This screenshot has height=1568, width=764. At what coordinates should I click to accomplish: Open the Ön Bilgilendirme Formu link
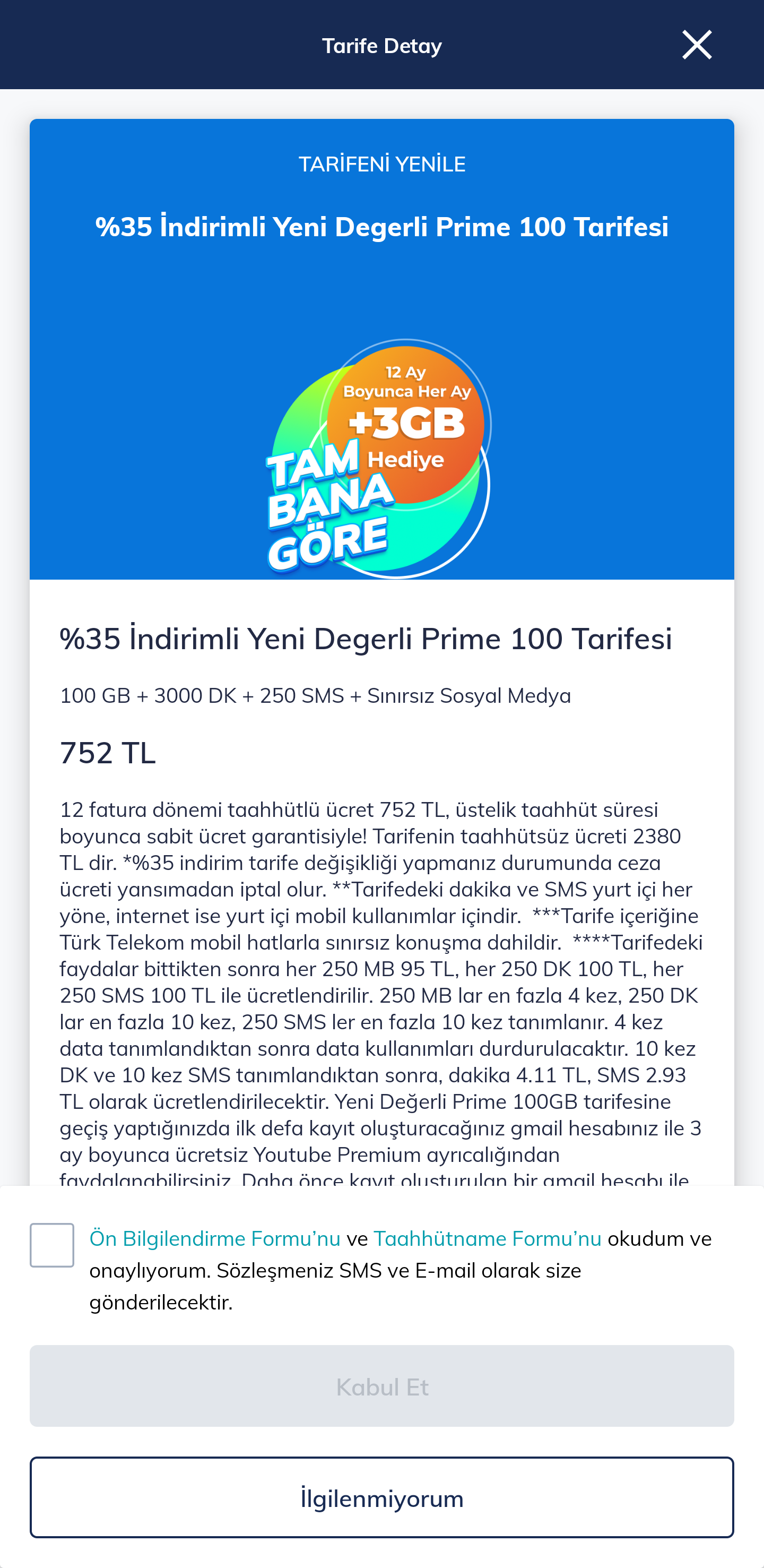(215, 1238)
